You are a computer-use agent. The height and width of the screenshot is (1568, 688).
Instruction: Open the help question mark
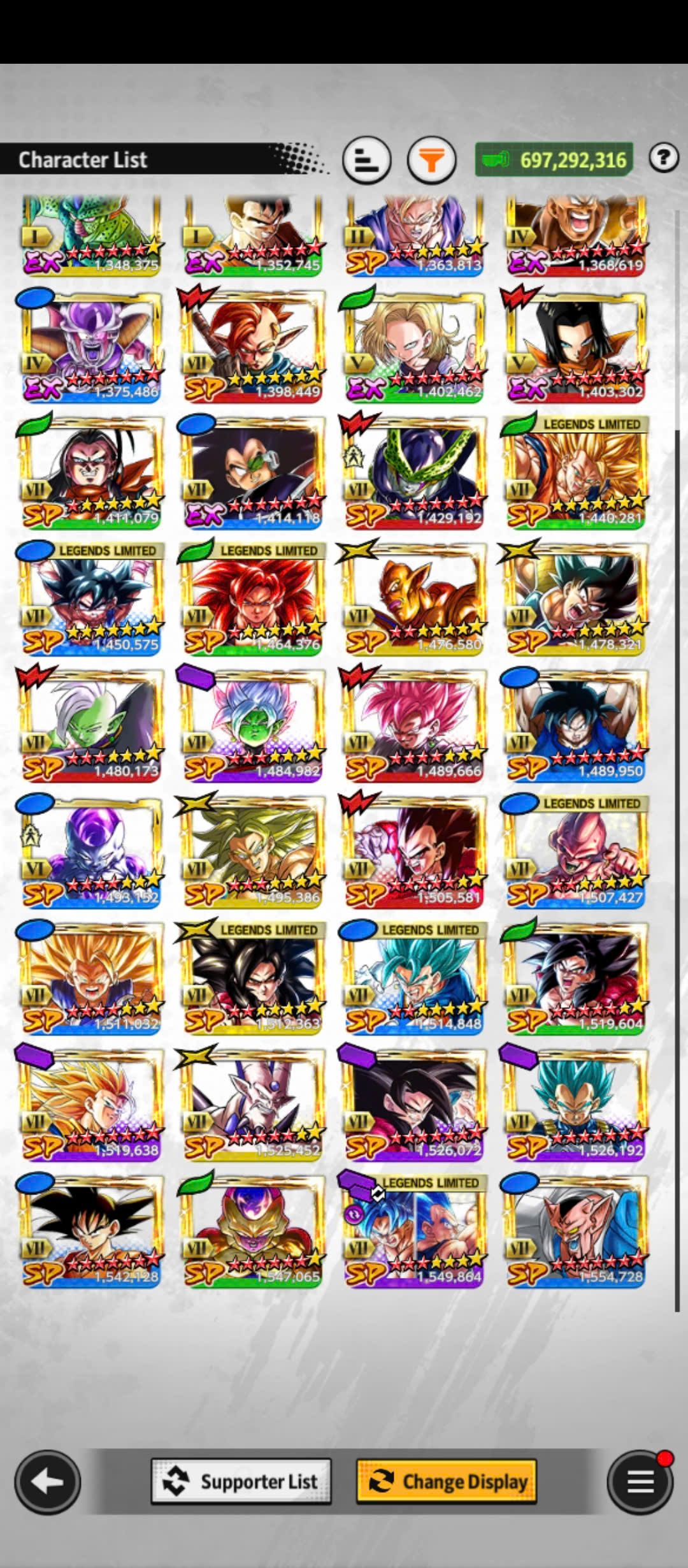pos(663,158)
